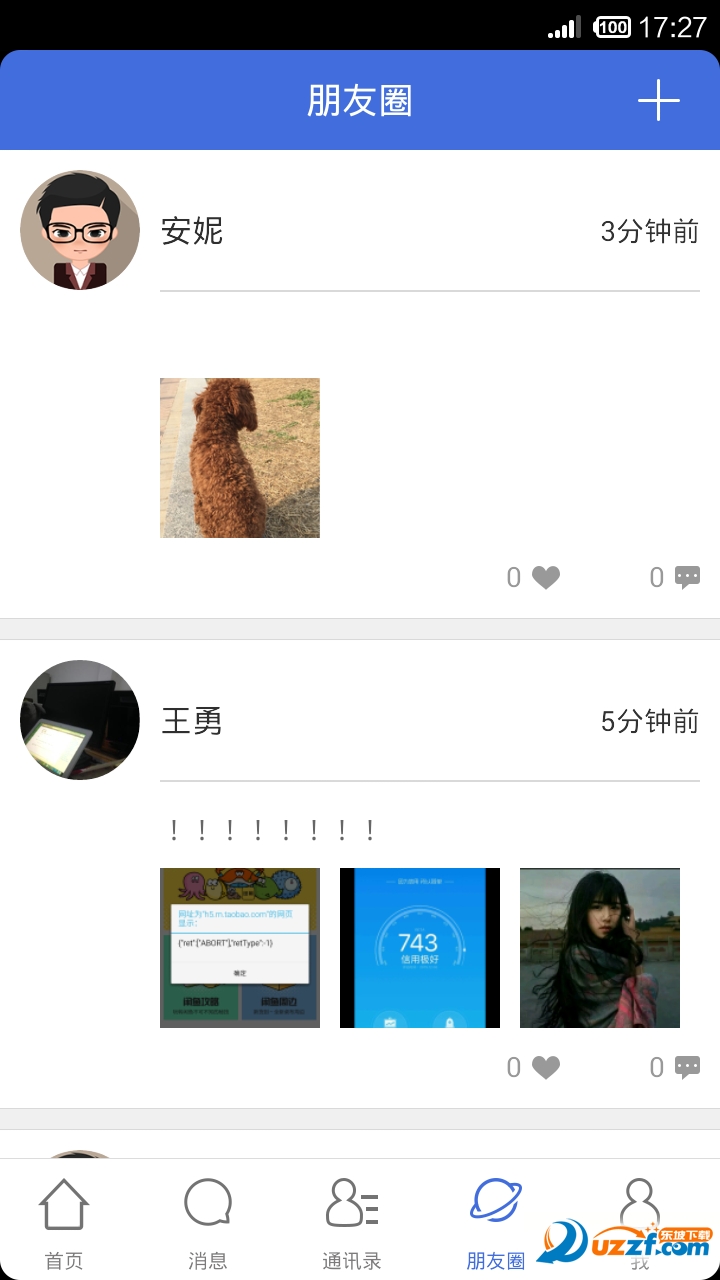Tap the plus icon to create a post
The height and width of the screenshot is (1280, 720).
(658, 100)
